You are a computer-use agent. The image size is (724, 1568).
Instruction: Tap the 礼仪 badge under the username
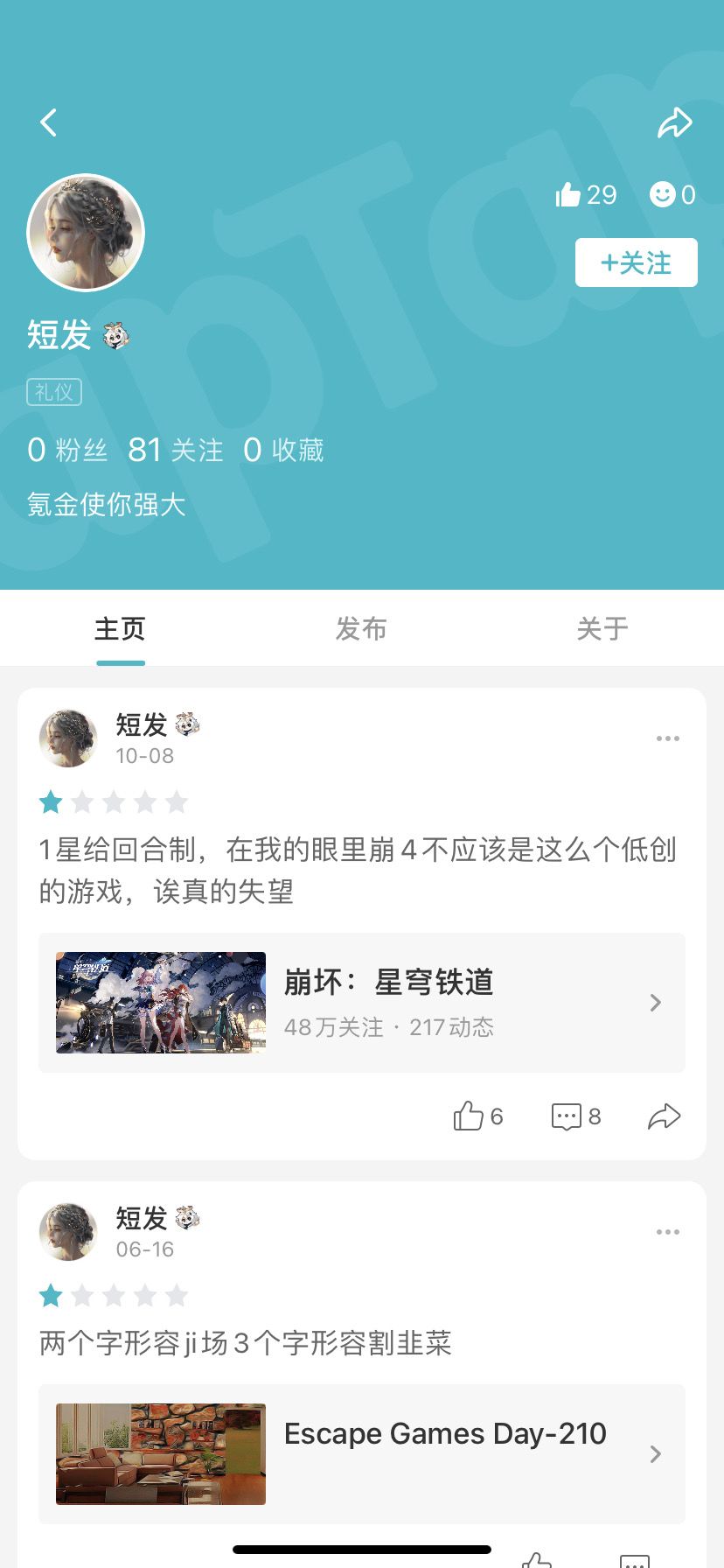54,392
